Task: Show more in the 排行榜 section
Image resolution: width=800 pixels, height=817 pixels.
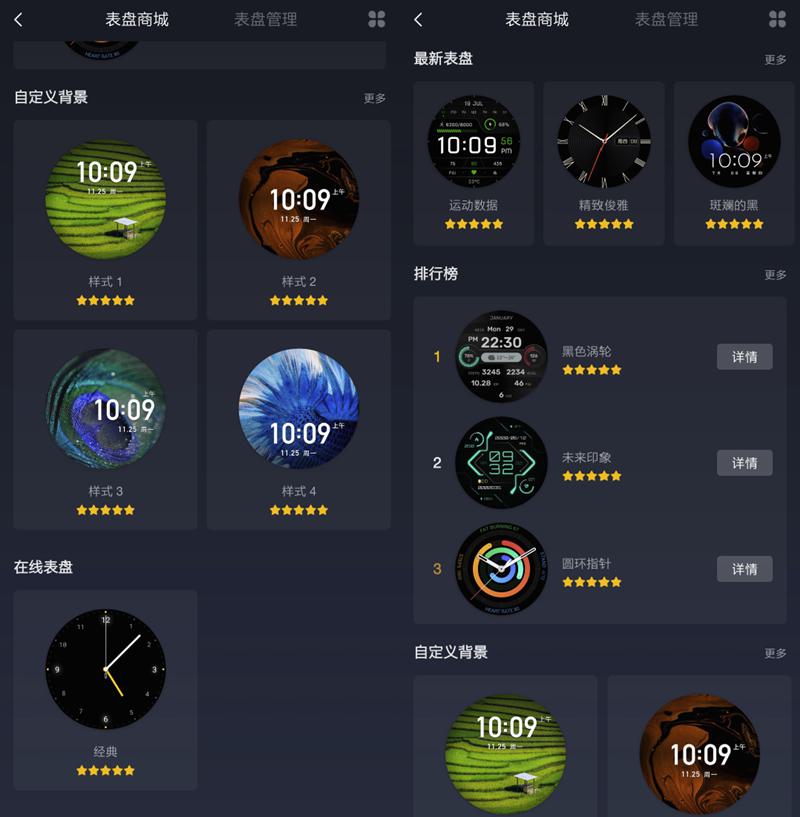Action: tap(775, 275)
